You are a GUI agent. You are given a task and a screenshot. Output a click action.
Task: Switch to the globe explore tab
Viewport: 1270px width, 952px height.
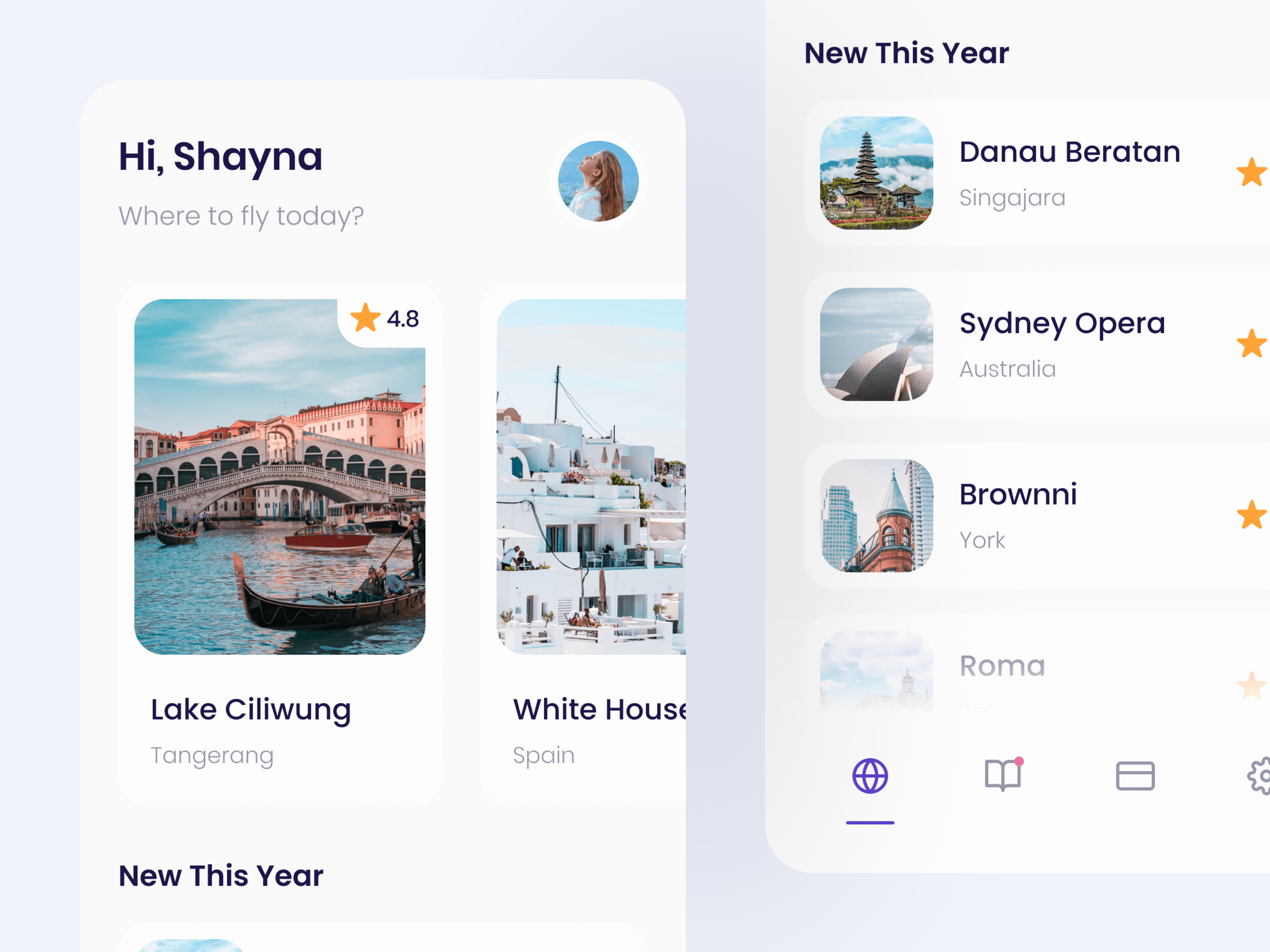(x=870, y=776)
